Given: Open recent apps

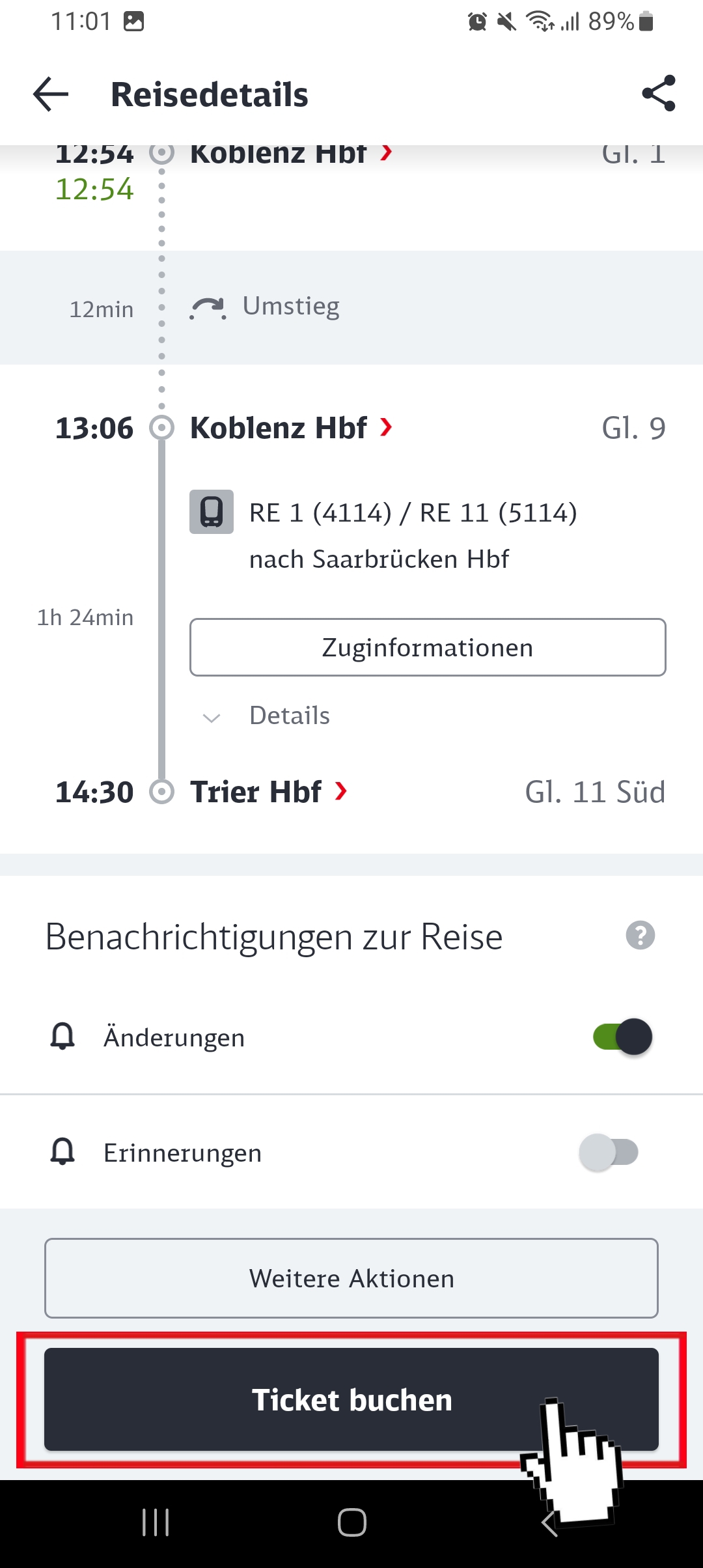Looking at the screenshot, I should 156,1522.
